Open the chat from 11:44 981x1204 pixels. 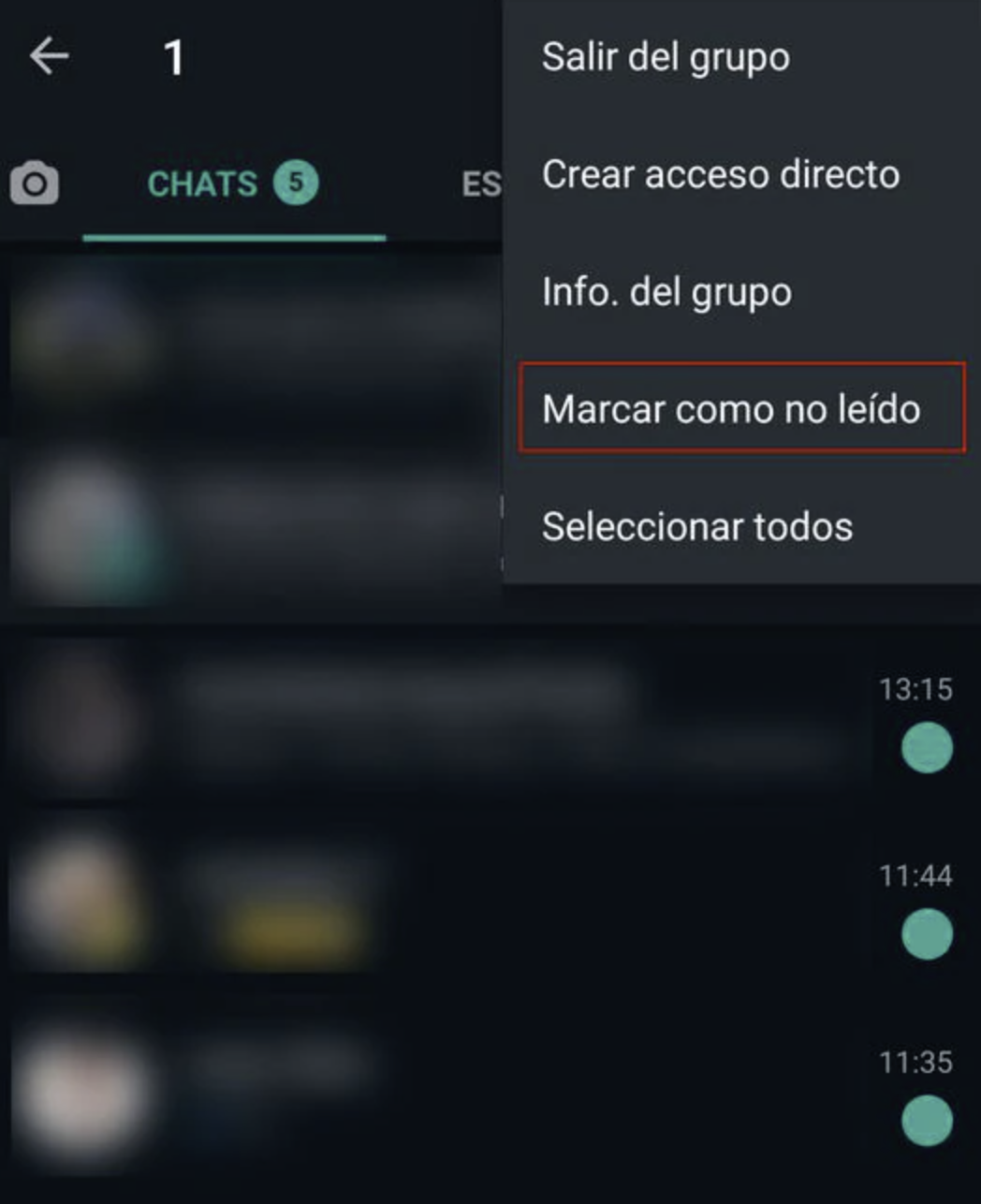click(x=468, y=903)
